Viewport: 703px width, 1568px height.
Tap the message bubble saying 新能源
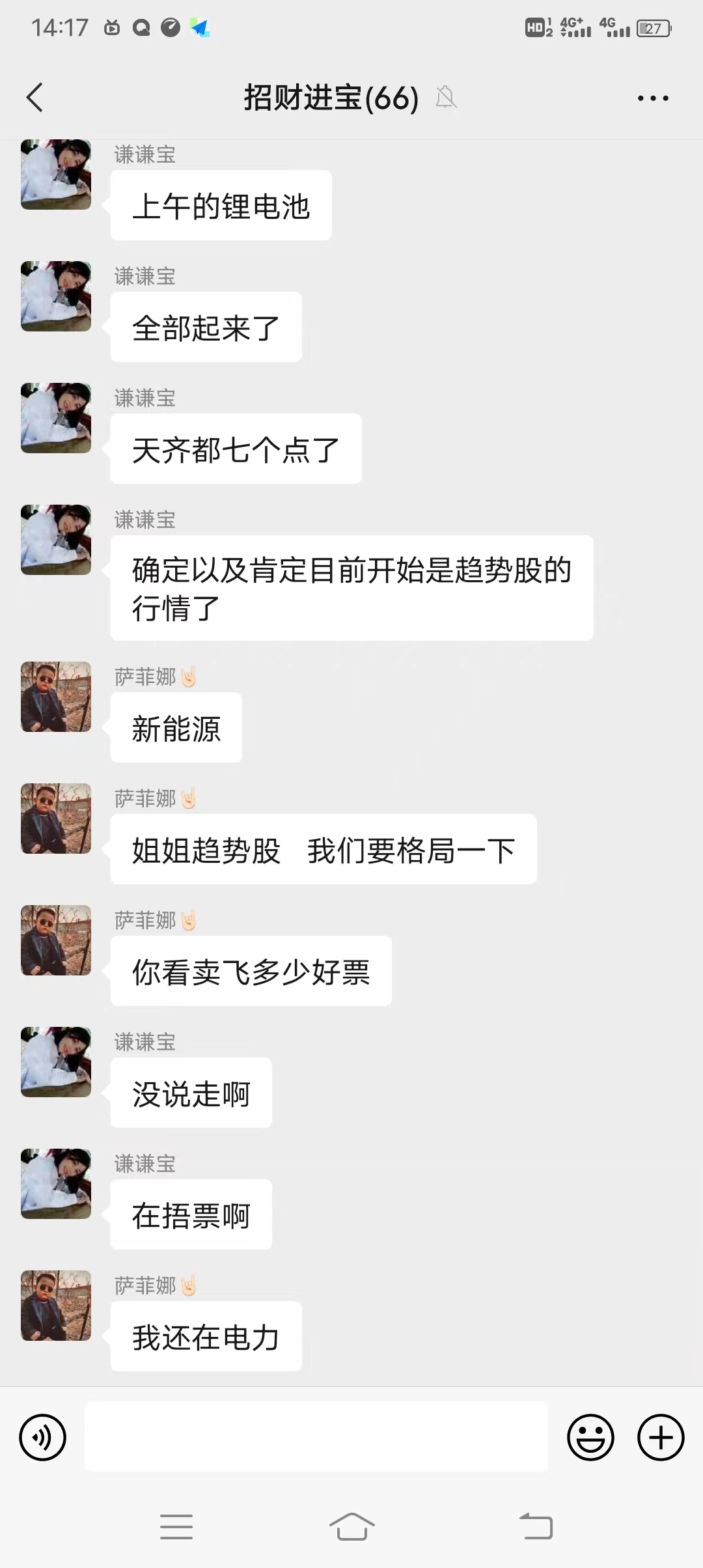point(176,727)
